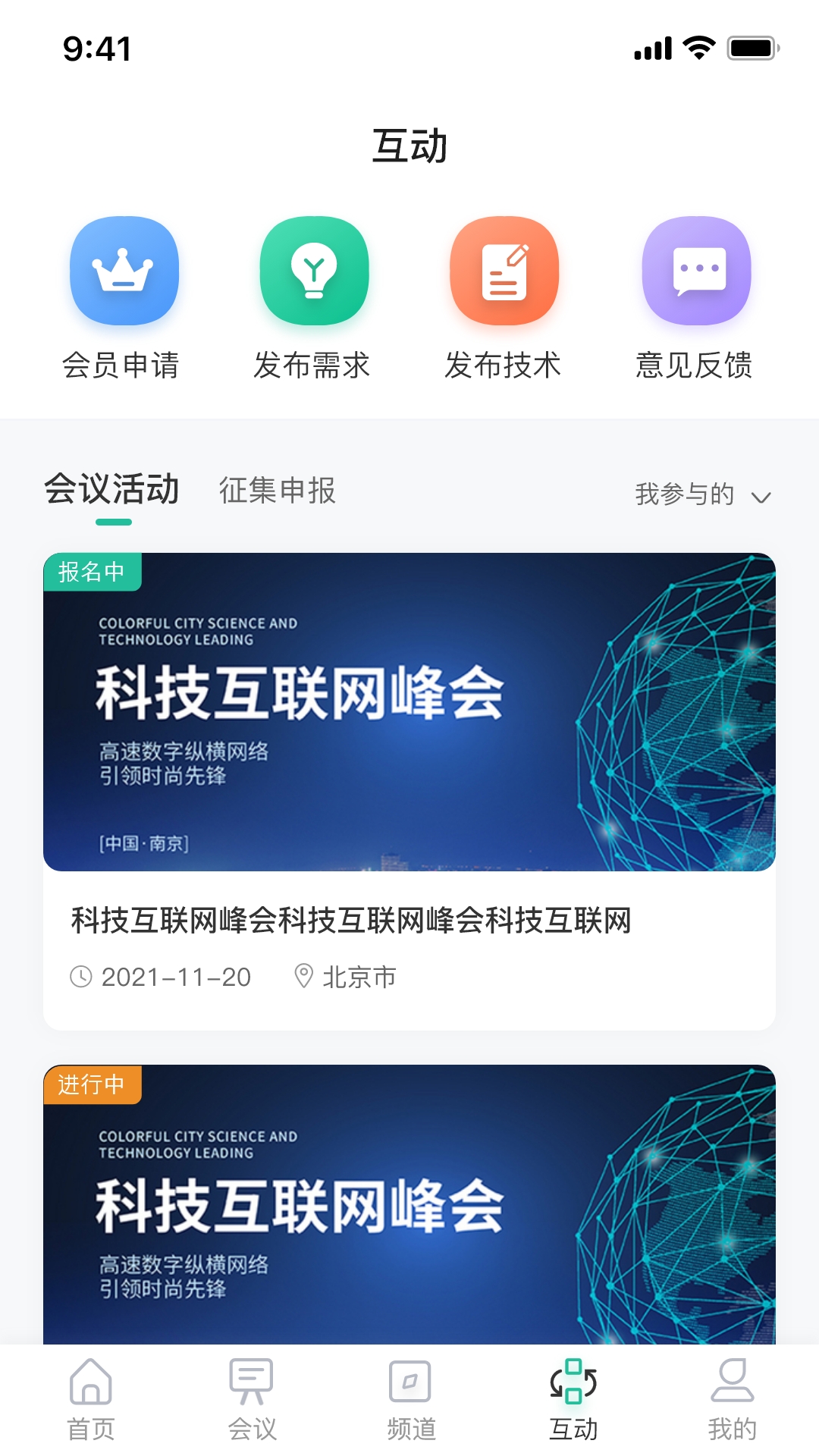This screenshot has height=1456, width=819.
Task: Select the 会议活动 tab
Action: tap(112, 489)
